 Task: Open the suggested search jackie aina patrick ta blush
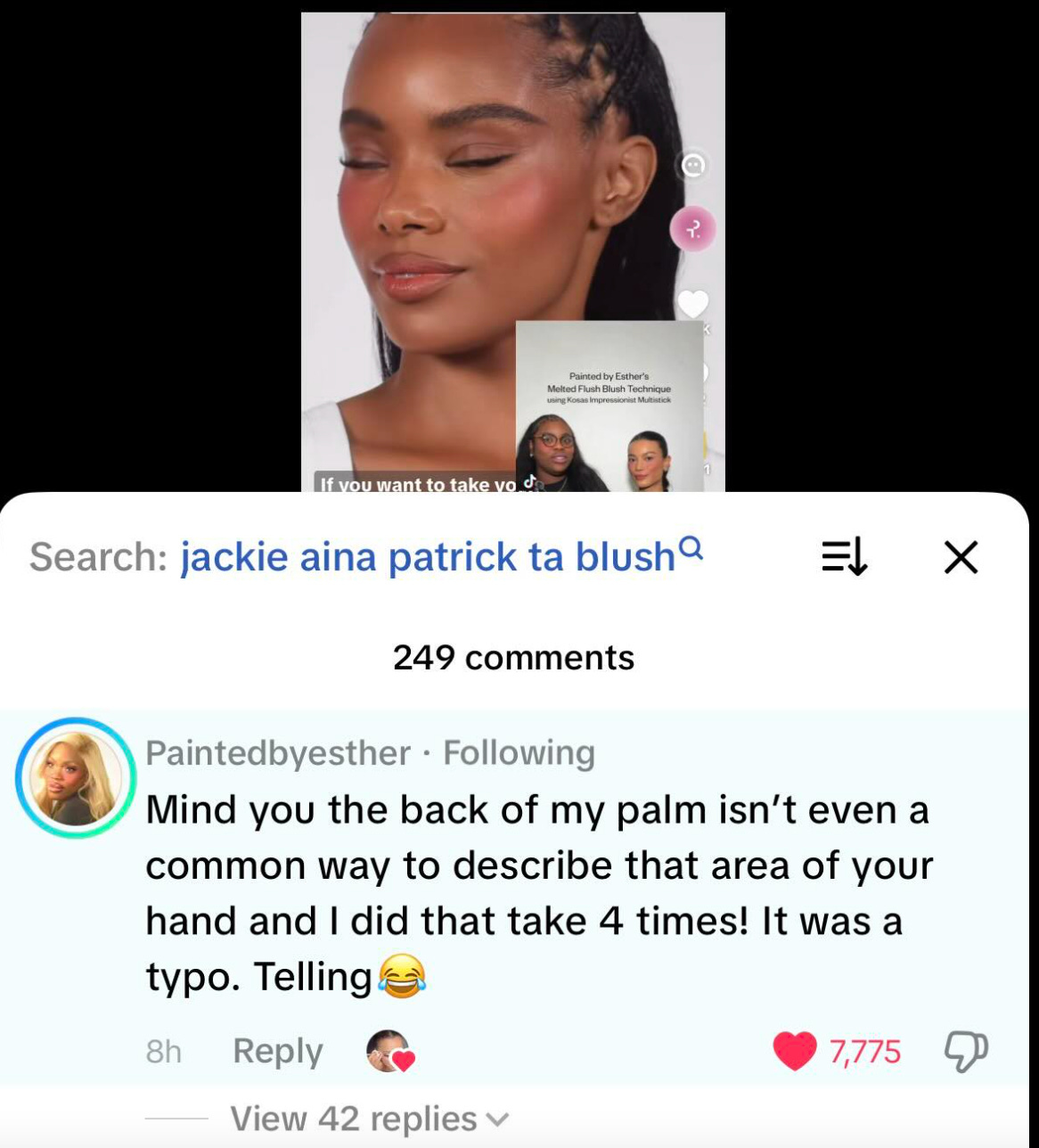[442, 557]
